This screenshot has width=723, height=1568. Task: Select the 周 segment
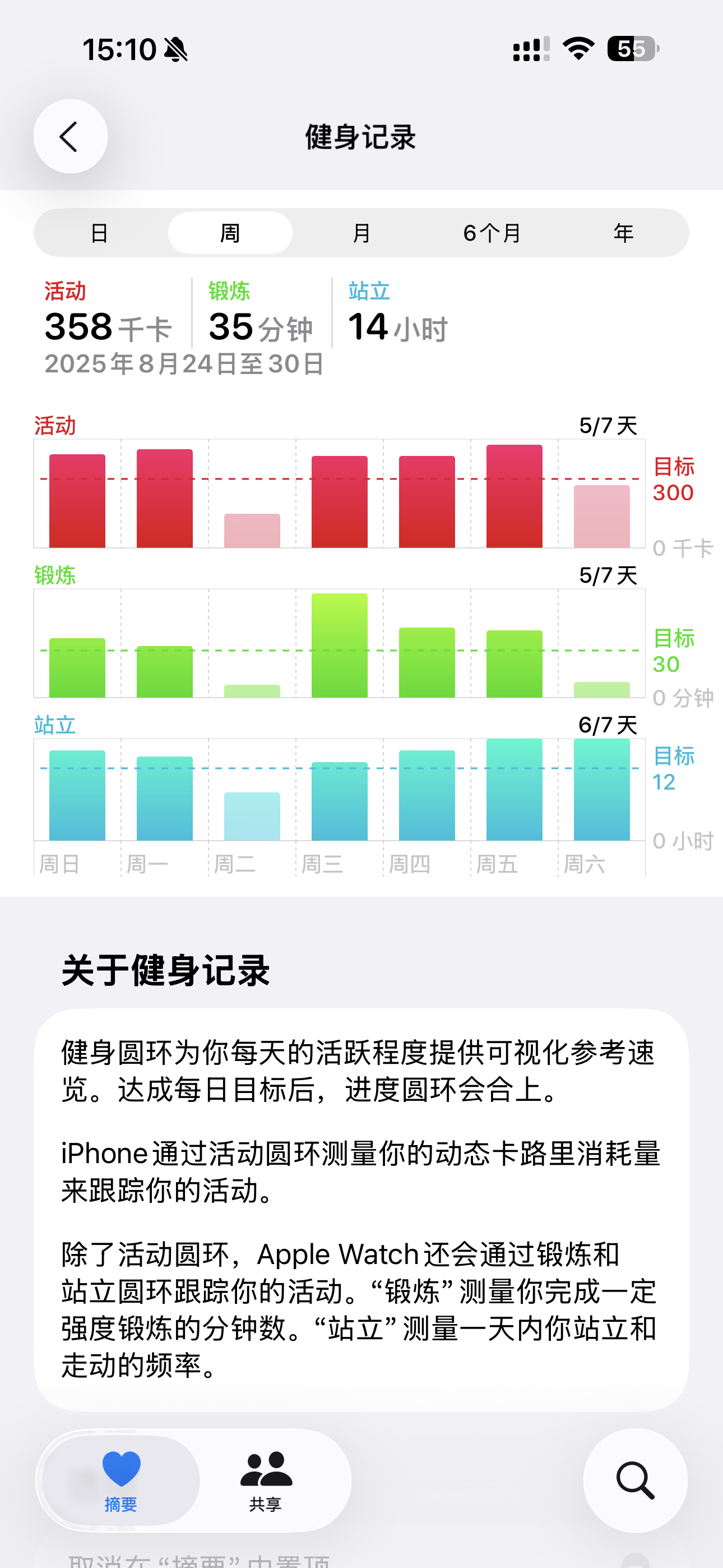point(230,233)
